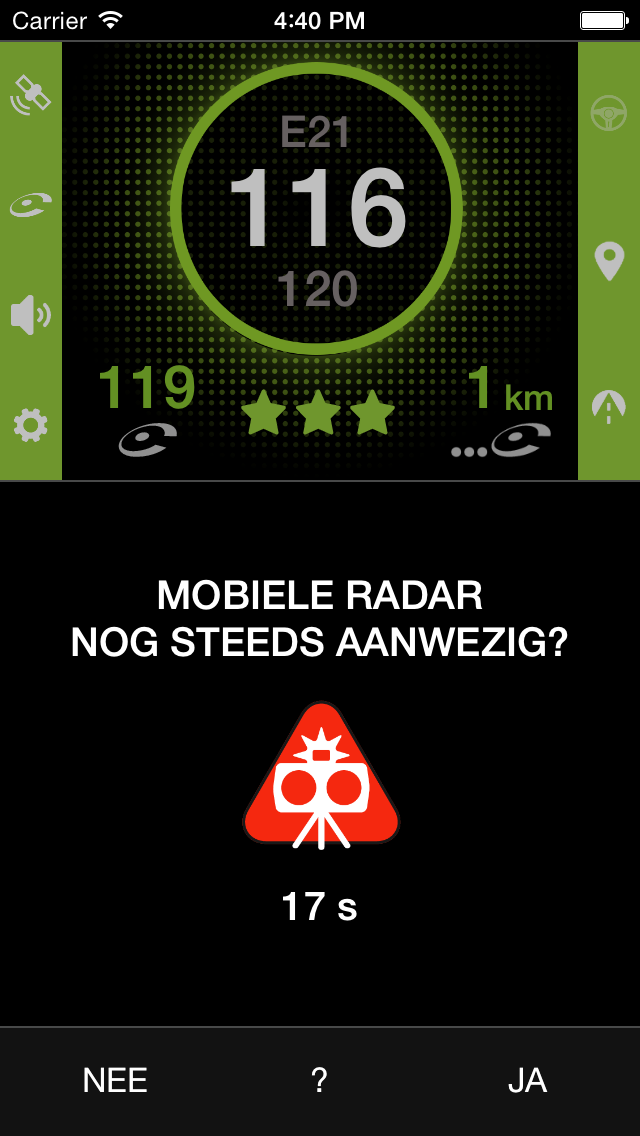Open the satellite GPS status icon
Viewport: 640px width, 1136px height.
point(30,95)
